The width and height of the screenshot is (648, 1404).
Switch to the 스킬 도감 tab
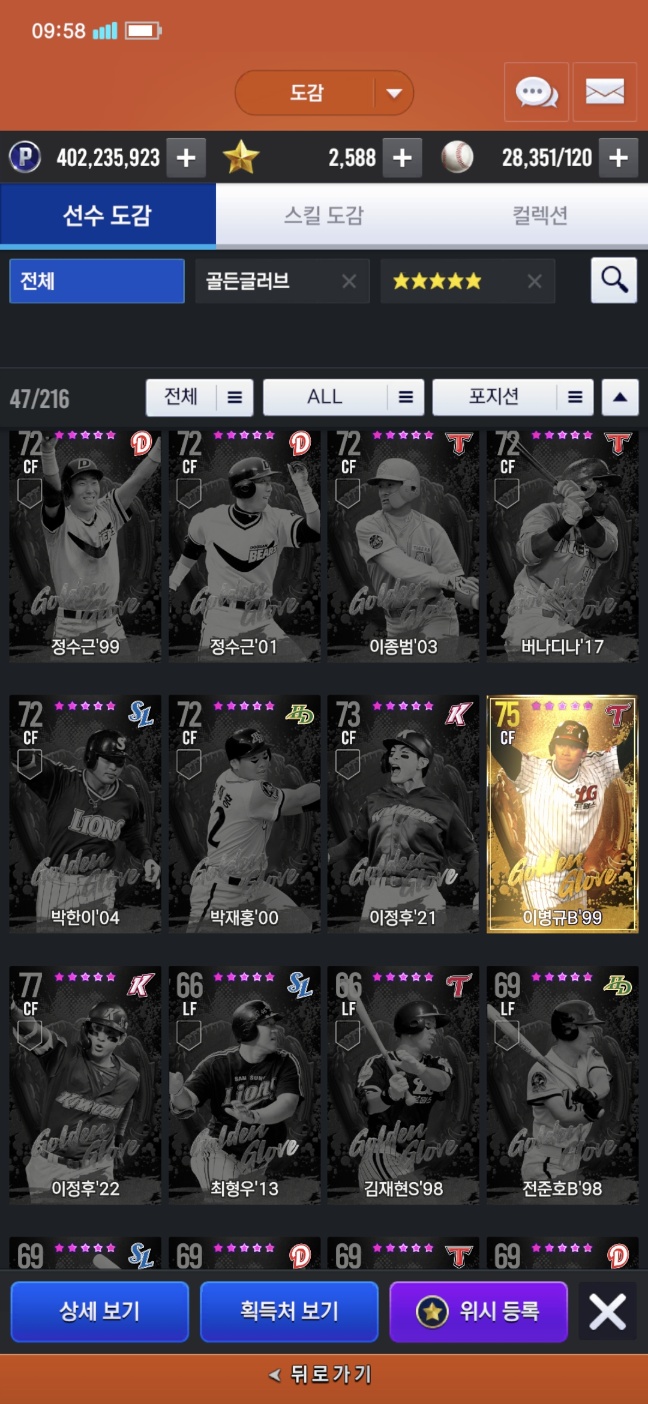(x=324, y=215)
